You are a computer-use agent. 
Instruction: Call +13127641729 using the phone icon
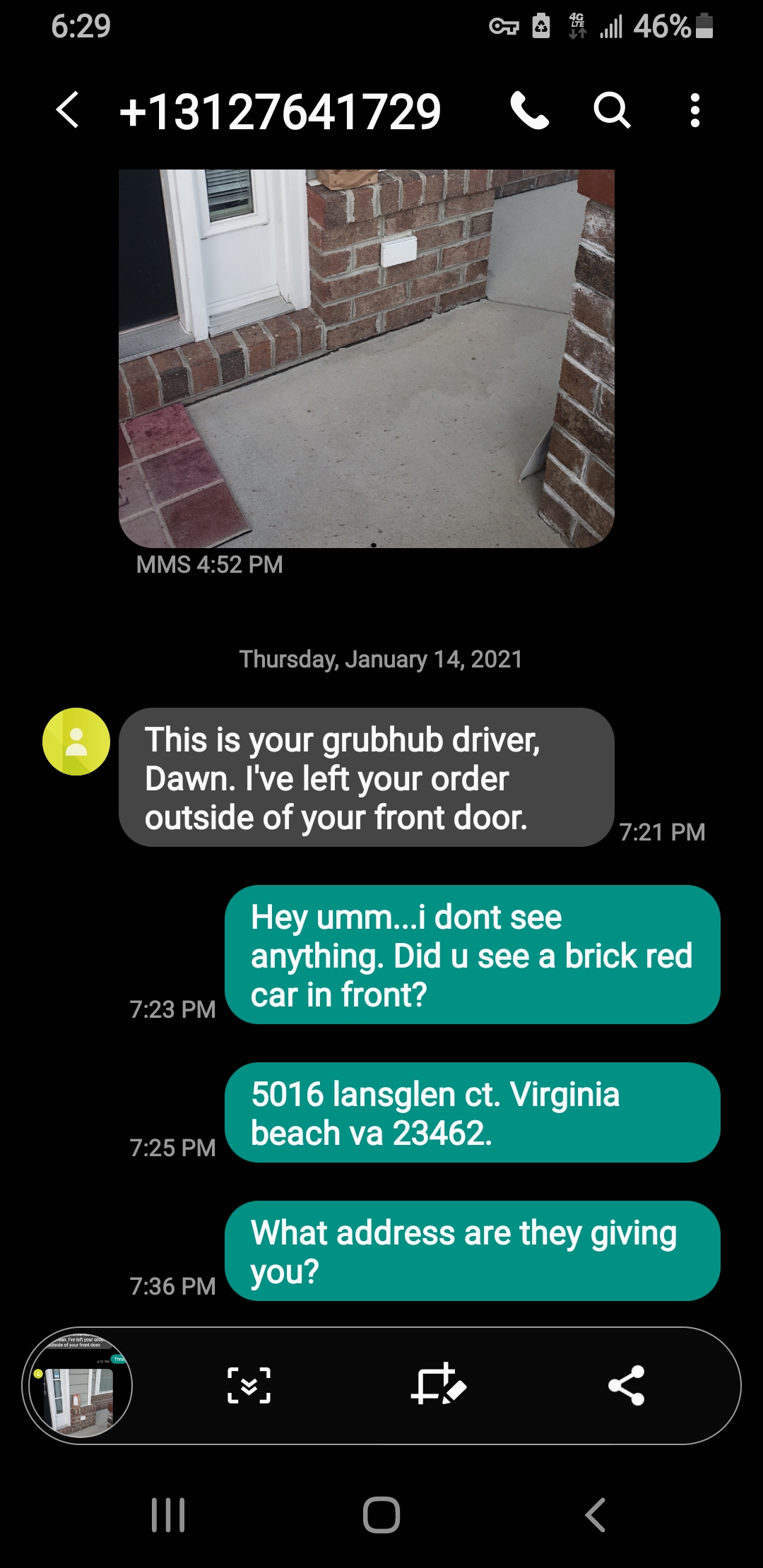coord(529,111)
